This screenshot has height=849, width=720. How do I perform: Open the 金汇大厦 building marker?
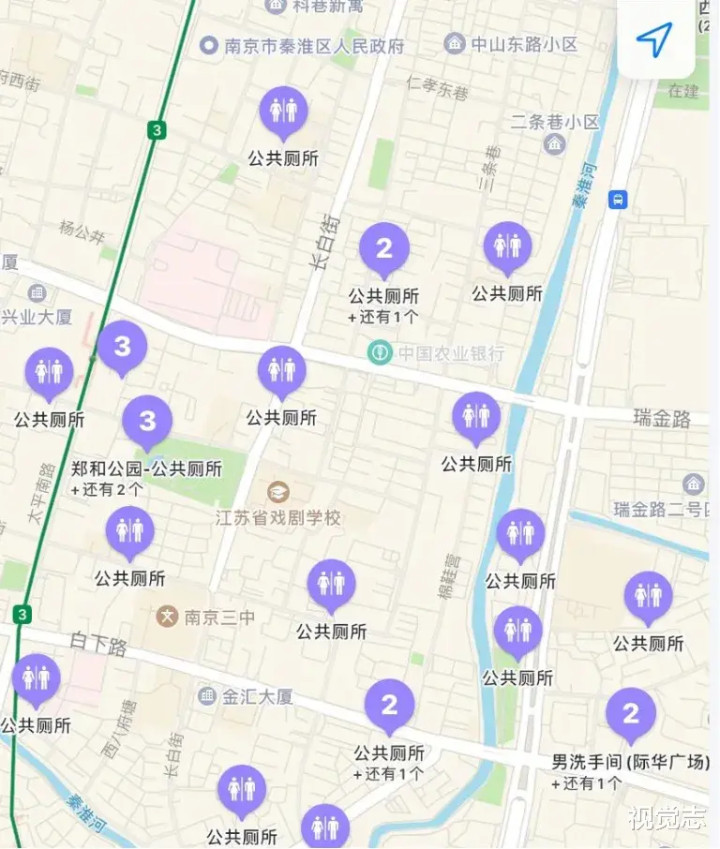click(x=207, y=695)
